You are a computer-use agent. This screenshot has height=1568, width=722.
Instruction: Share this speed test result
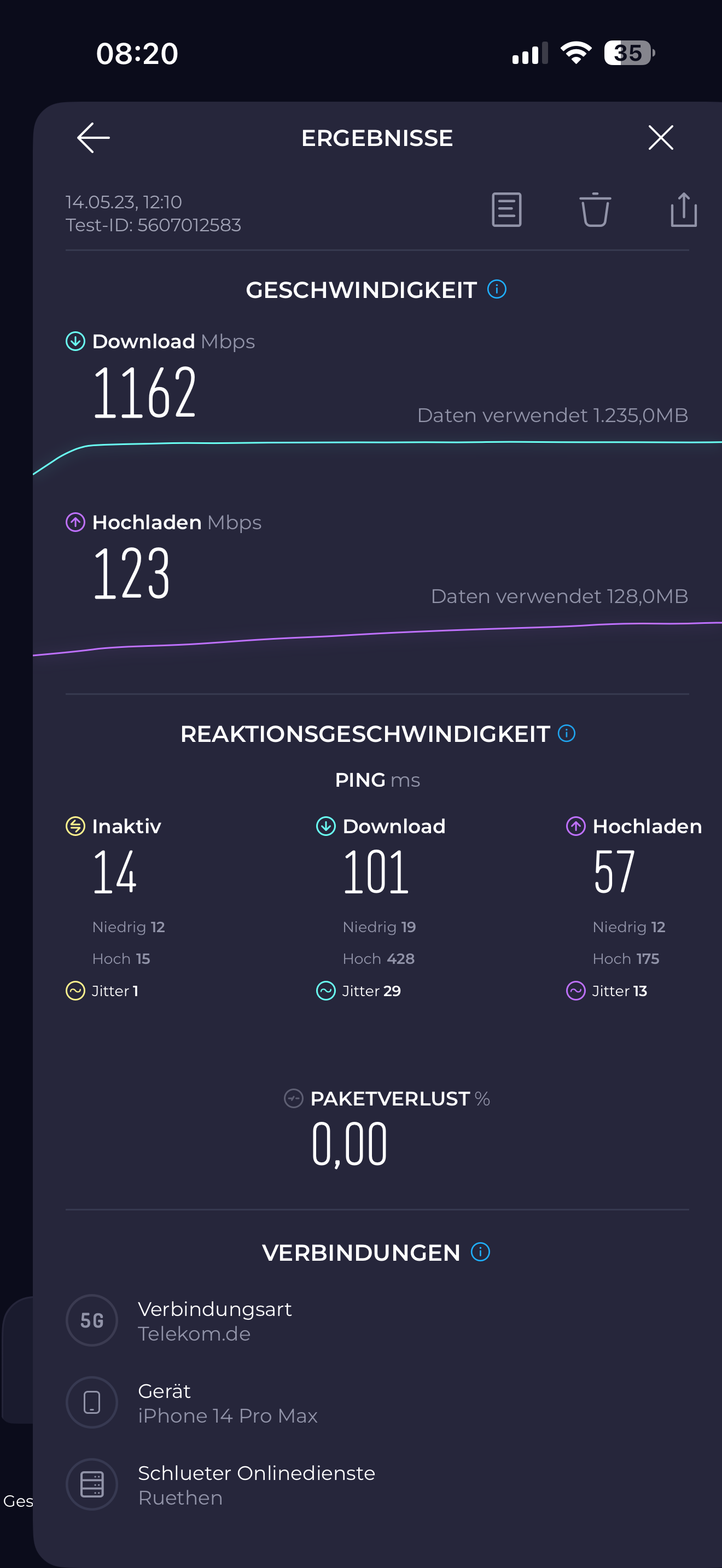click(683, 210)
